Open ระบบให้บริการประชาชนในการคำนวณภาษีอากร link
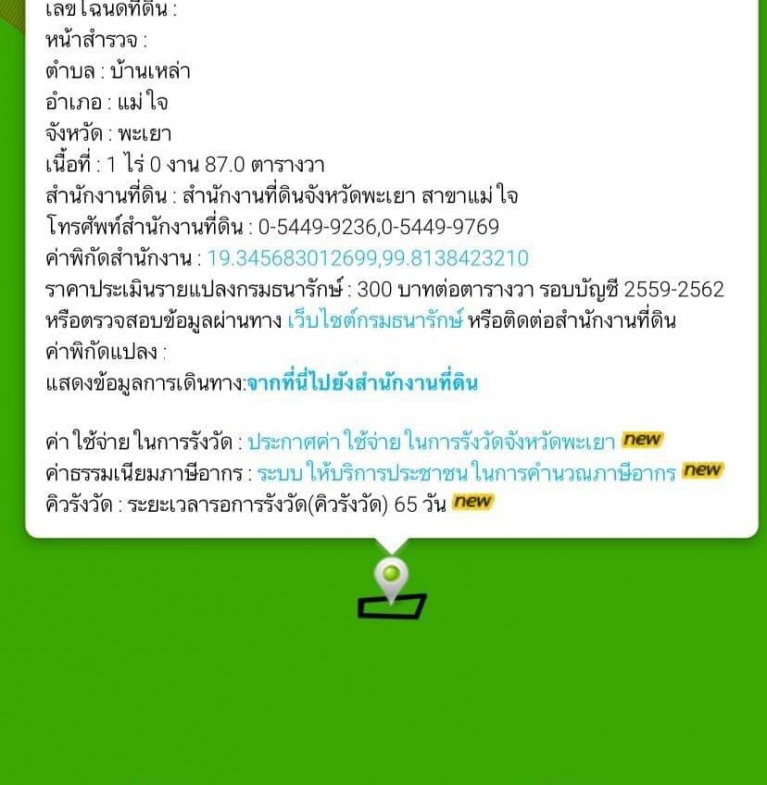The height and width of the screenshot is (785, 767). pyautogui.click(x=466, y=471)
